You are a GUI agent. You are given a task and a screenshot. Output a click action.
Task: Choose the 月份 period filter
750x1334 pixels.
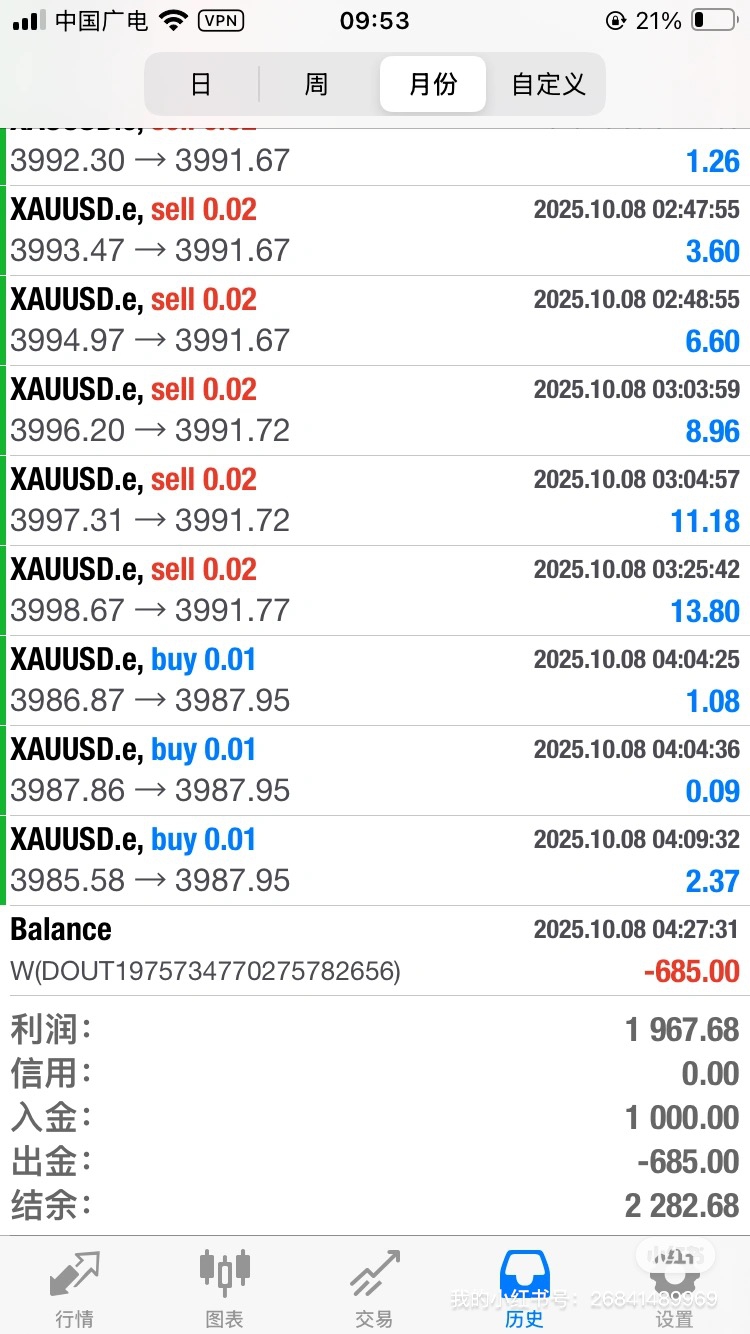432,84
